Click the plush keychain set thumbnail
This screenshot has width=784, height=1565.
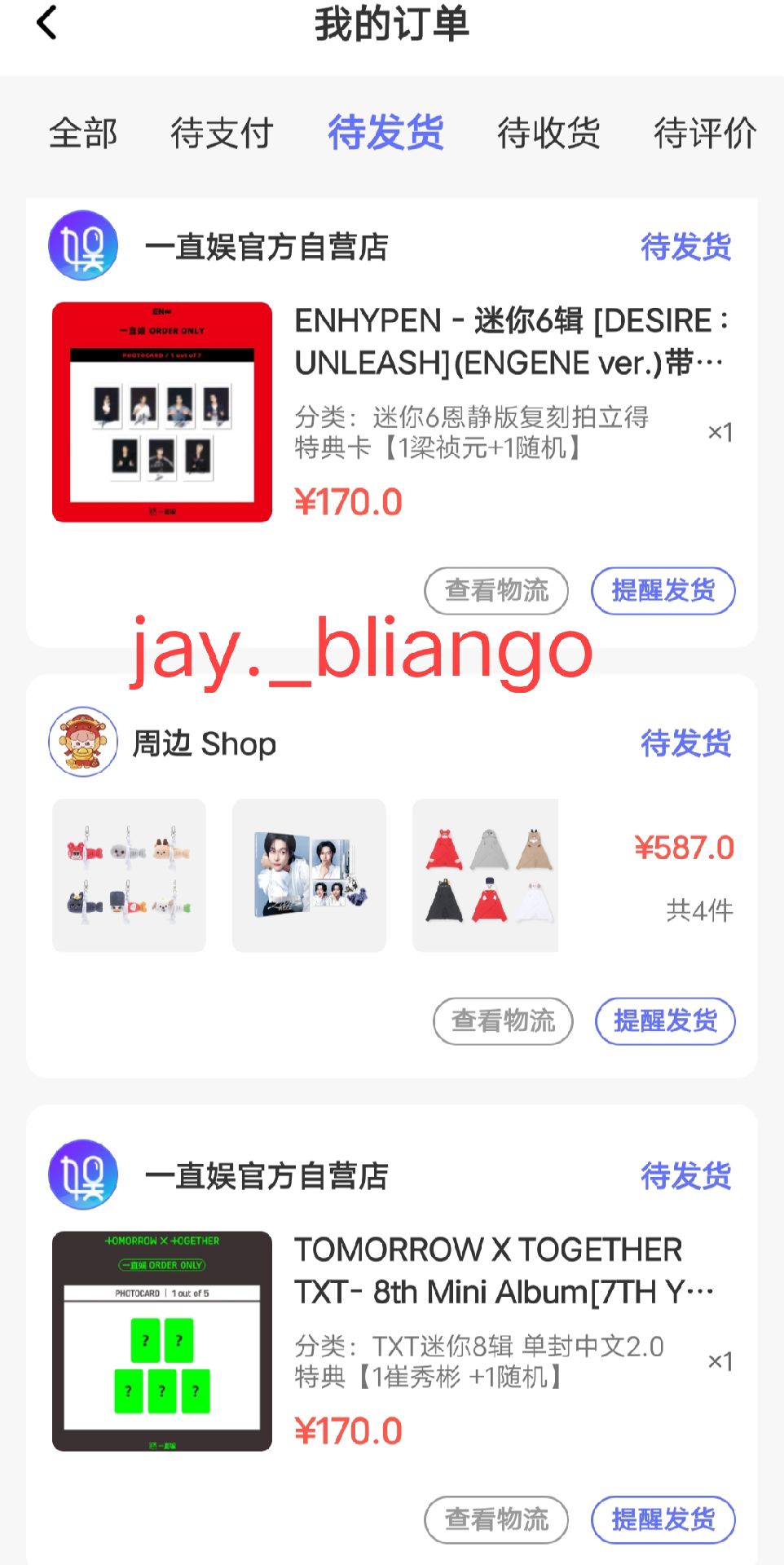(x=130, y=875)
